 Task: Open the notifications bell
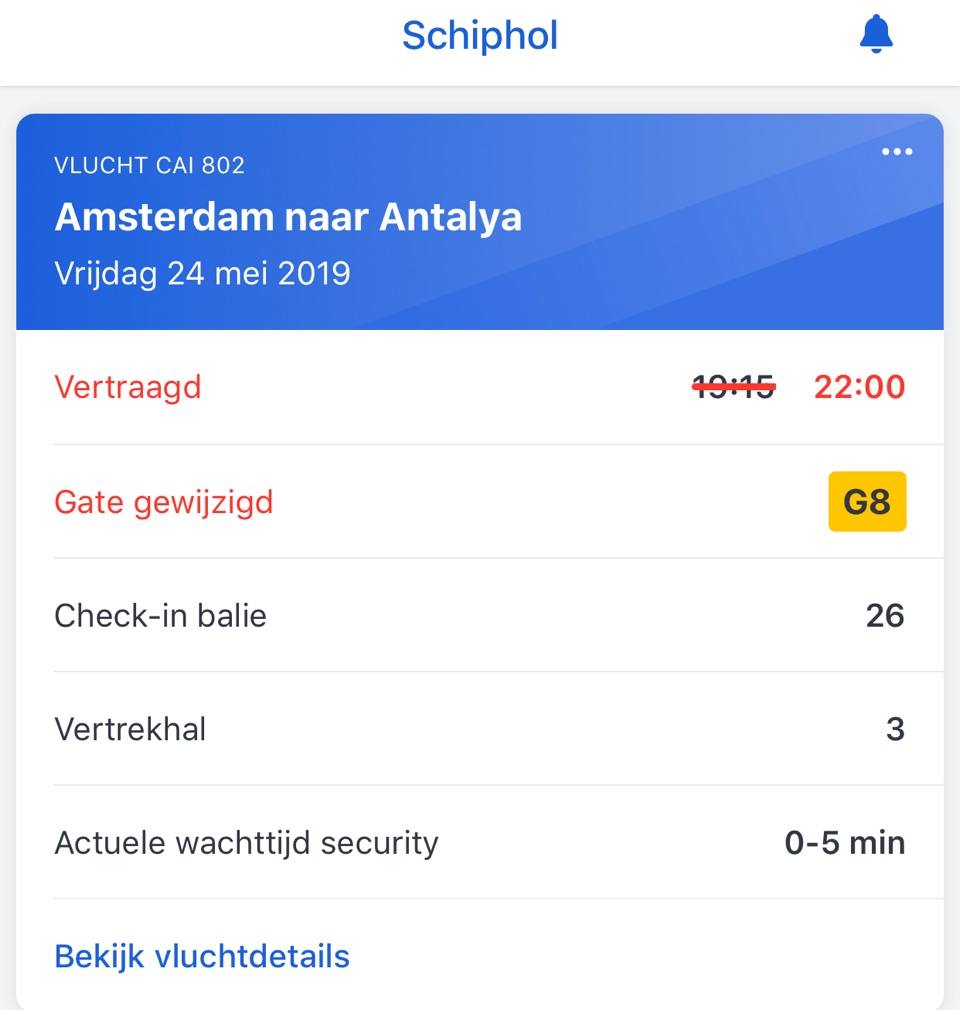[876, 35]
